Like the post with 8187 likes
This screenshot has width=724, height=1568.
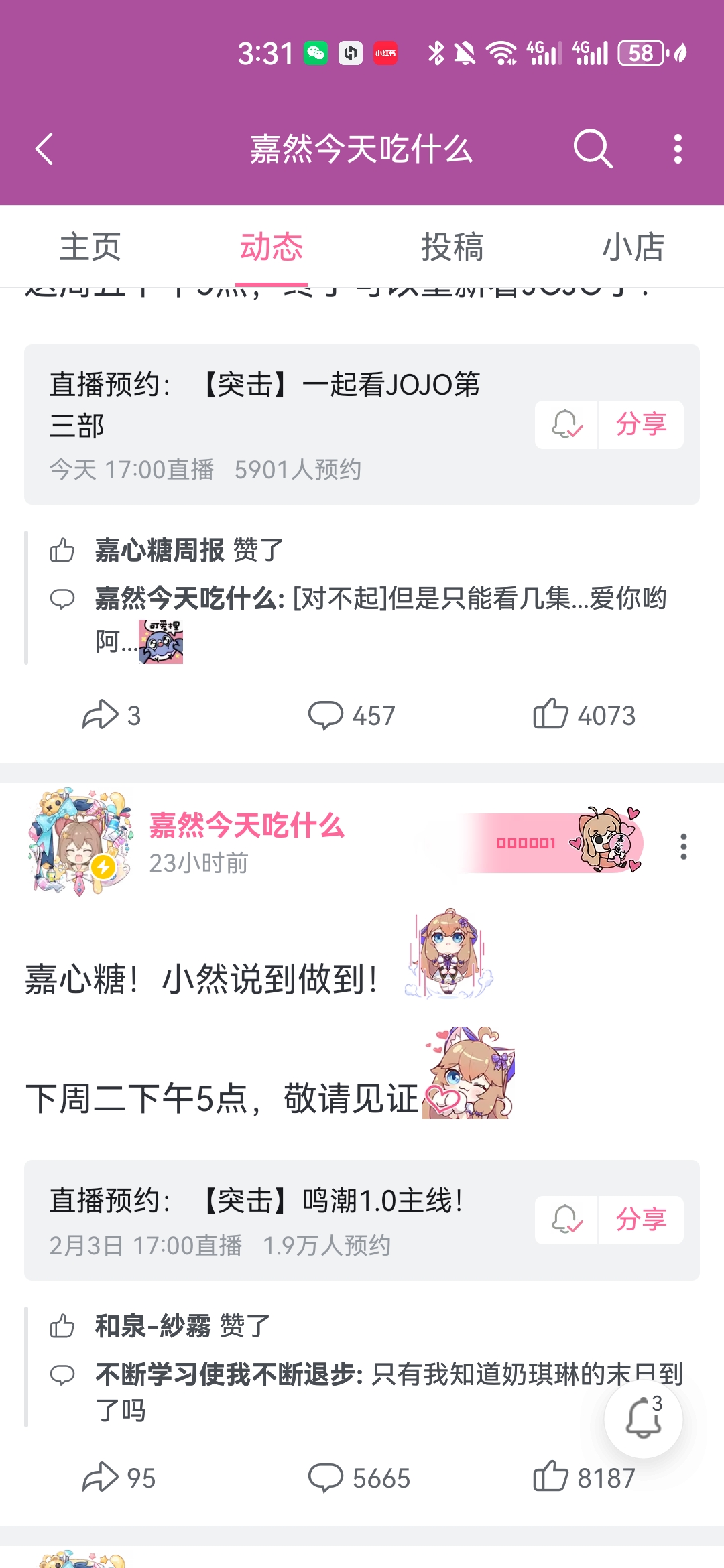click(x=584, y=1478)
